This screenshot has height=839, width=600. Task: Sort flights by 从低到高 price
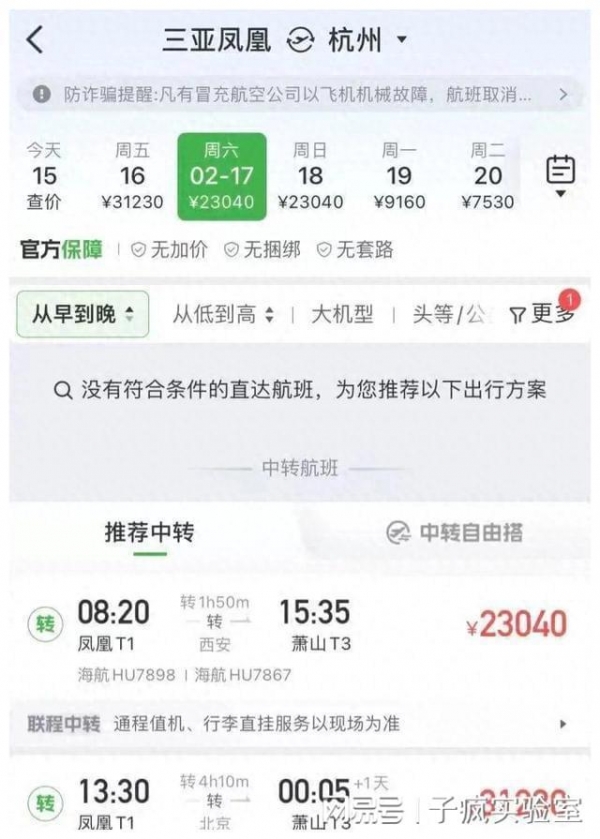222,314
